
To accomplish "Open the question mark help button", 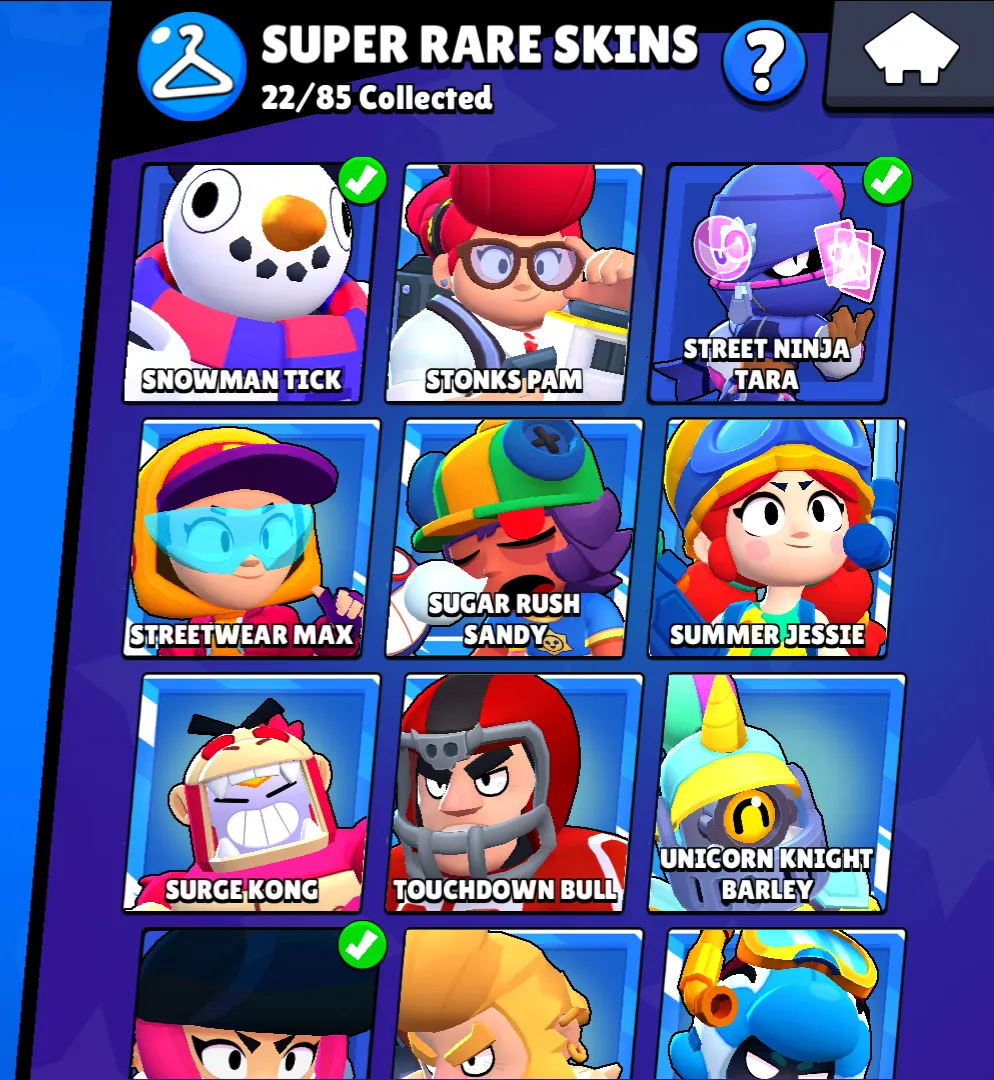I will coord(764,62).
